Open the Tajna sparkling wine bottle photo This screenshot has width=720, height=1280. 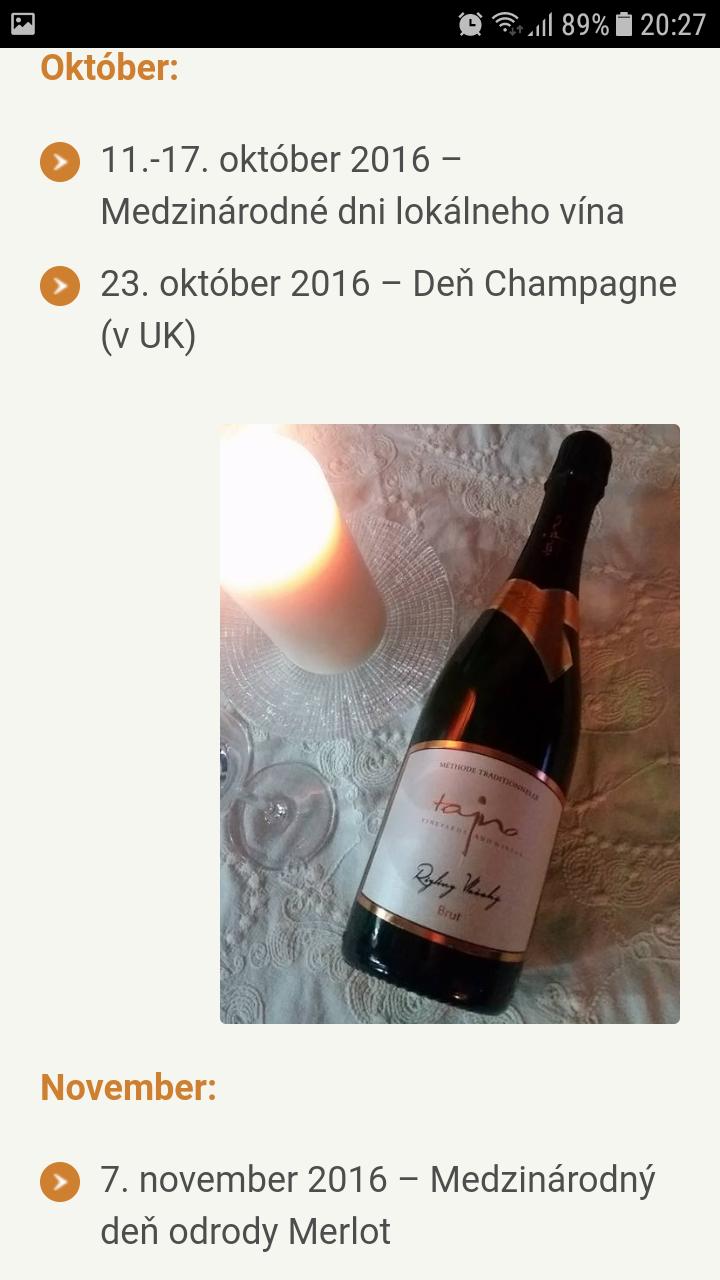click(x=450, y=723)
